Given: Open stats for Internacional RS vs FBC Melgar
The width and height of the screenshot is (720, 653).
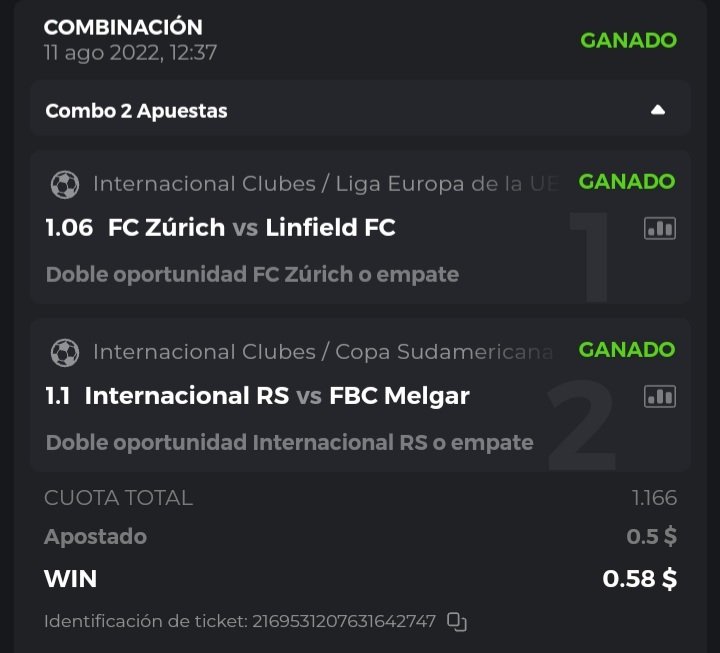Looking at the screenshot, I should 659,397.
